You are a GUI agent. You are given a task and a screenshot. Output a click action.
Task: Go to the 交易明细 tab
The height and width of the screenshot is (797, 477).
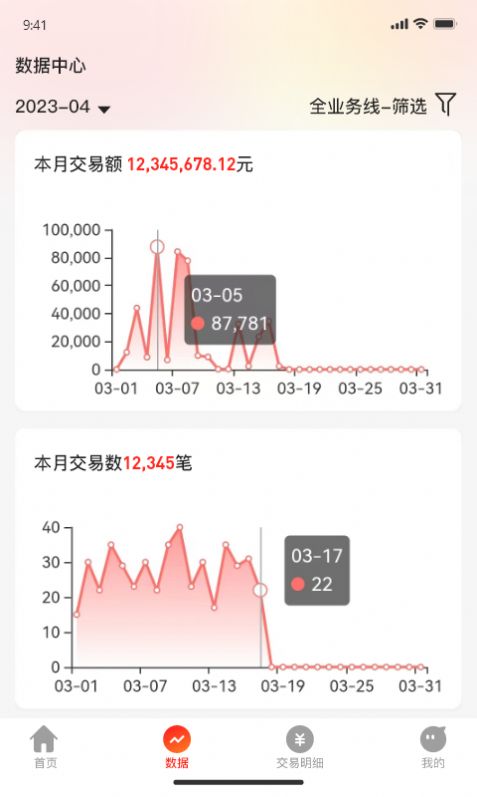point(300,747)
